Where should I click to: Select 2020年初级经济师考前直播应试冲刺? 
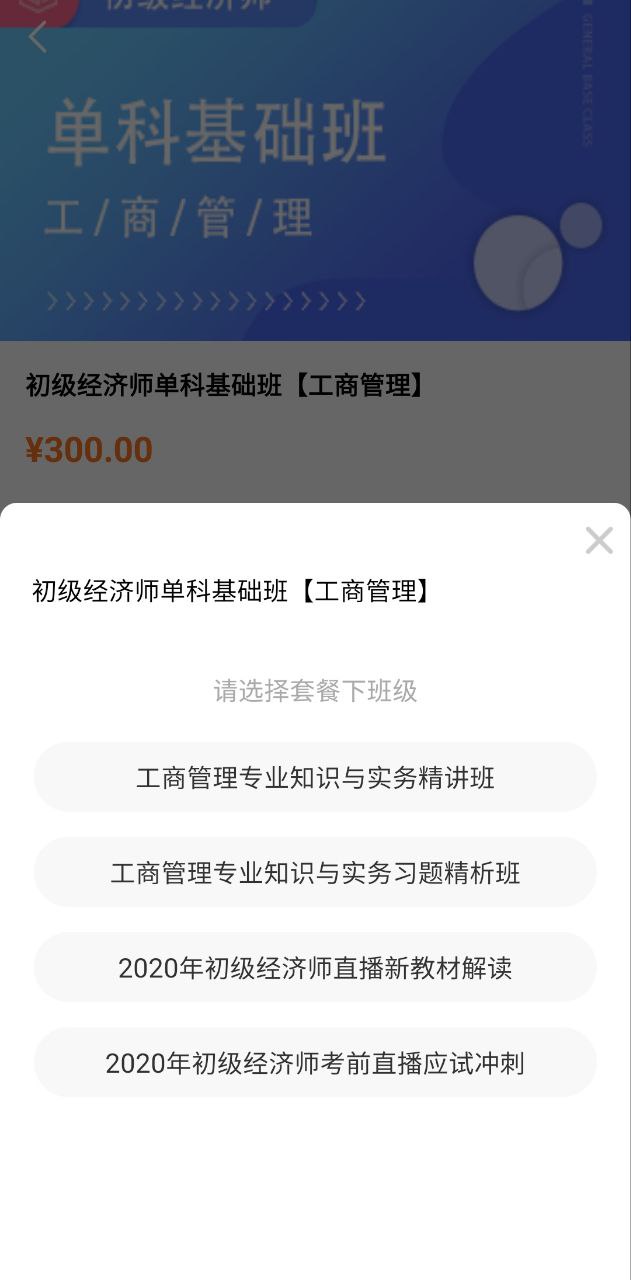[x=315, y=1063]
